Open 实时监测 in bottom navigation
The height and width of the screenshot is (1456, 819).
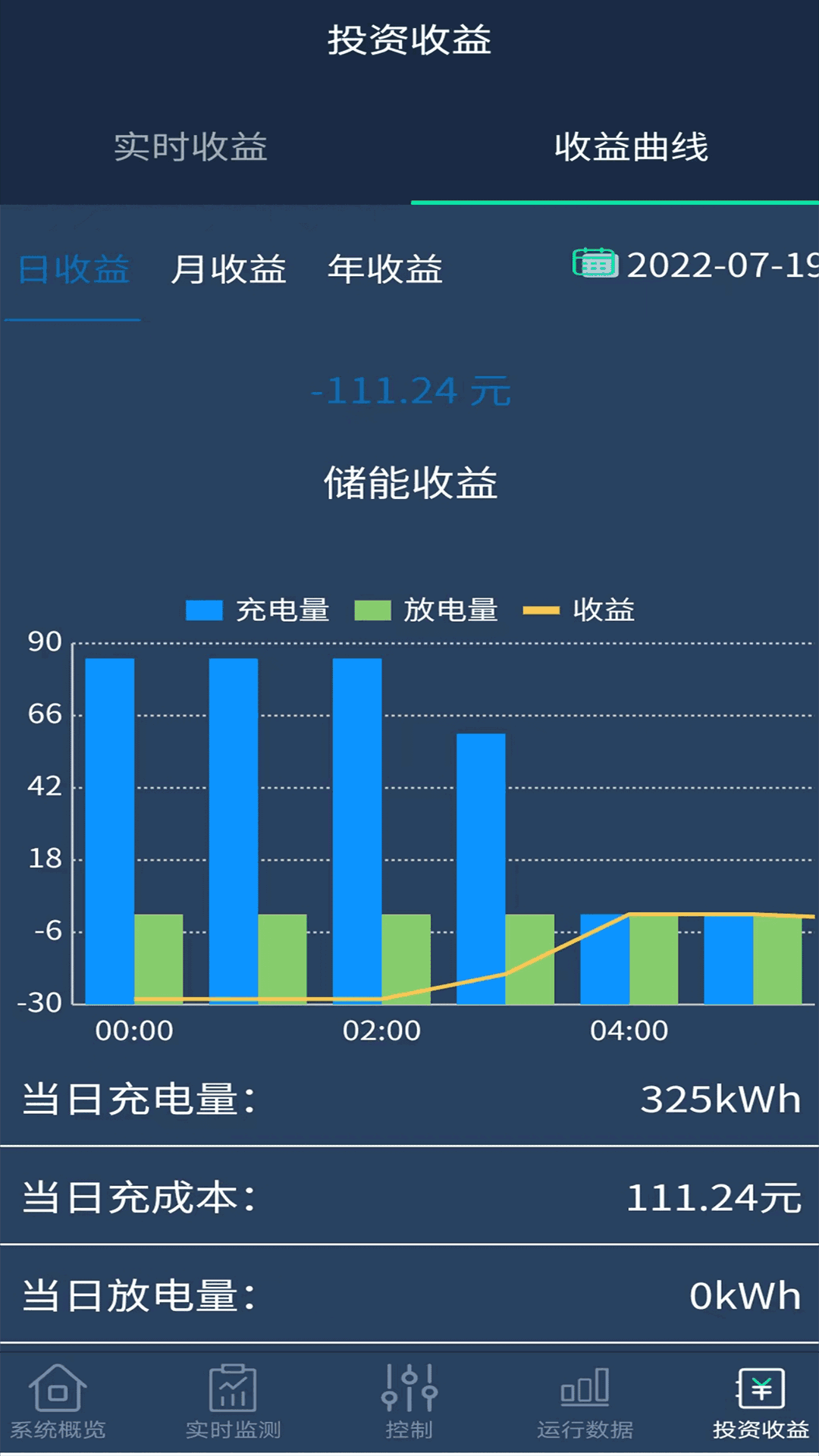coord(233,1402)
